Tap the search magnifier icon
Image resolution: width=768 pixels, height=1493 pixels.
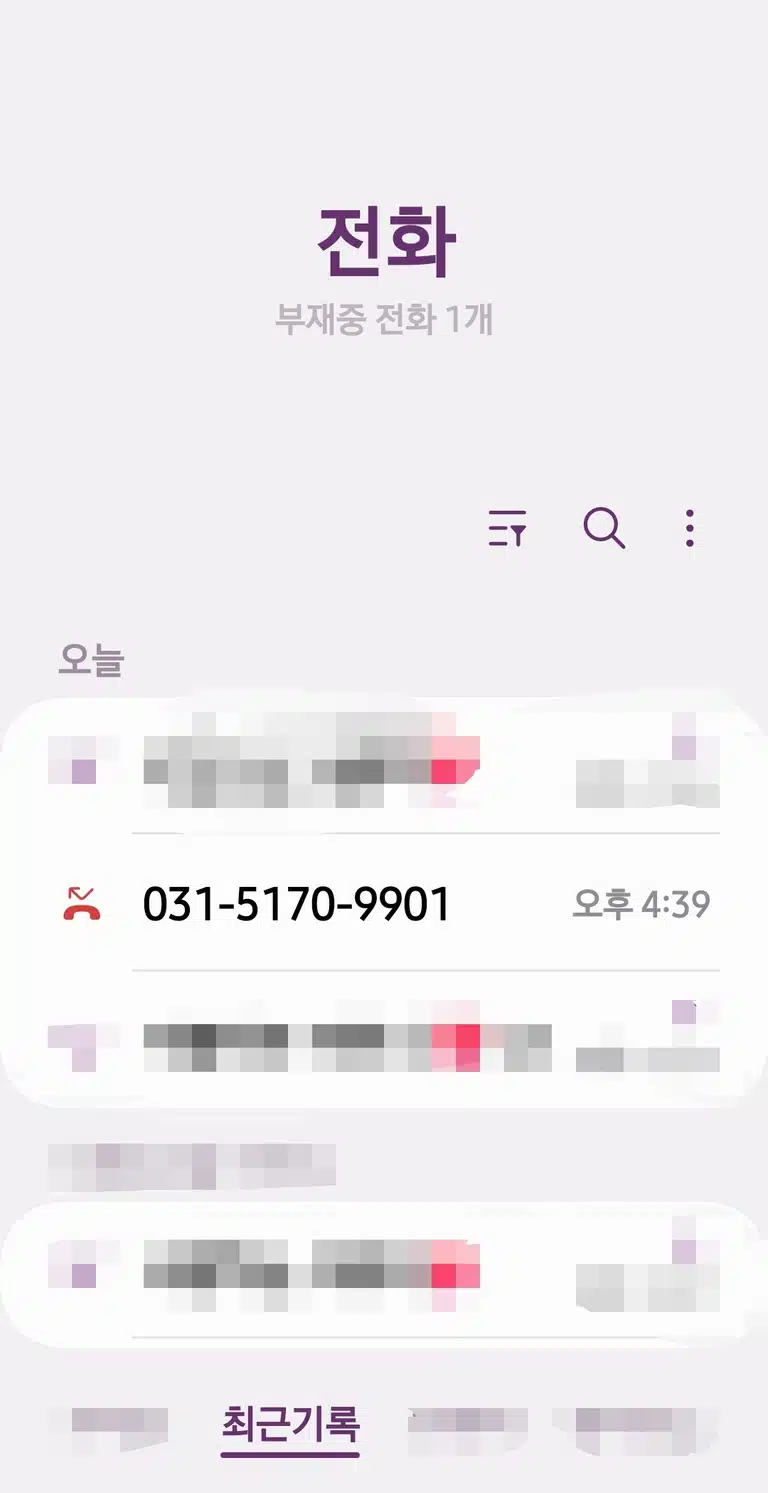(604, 528)
